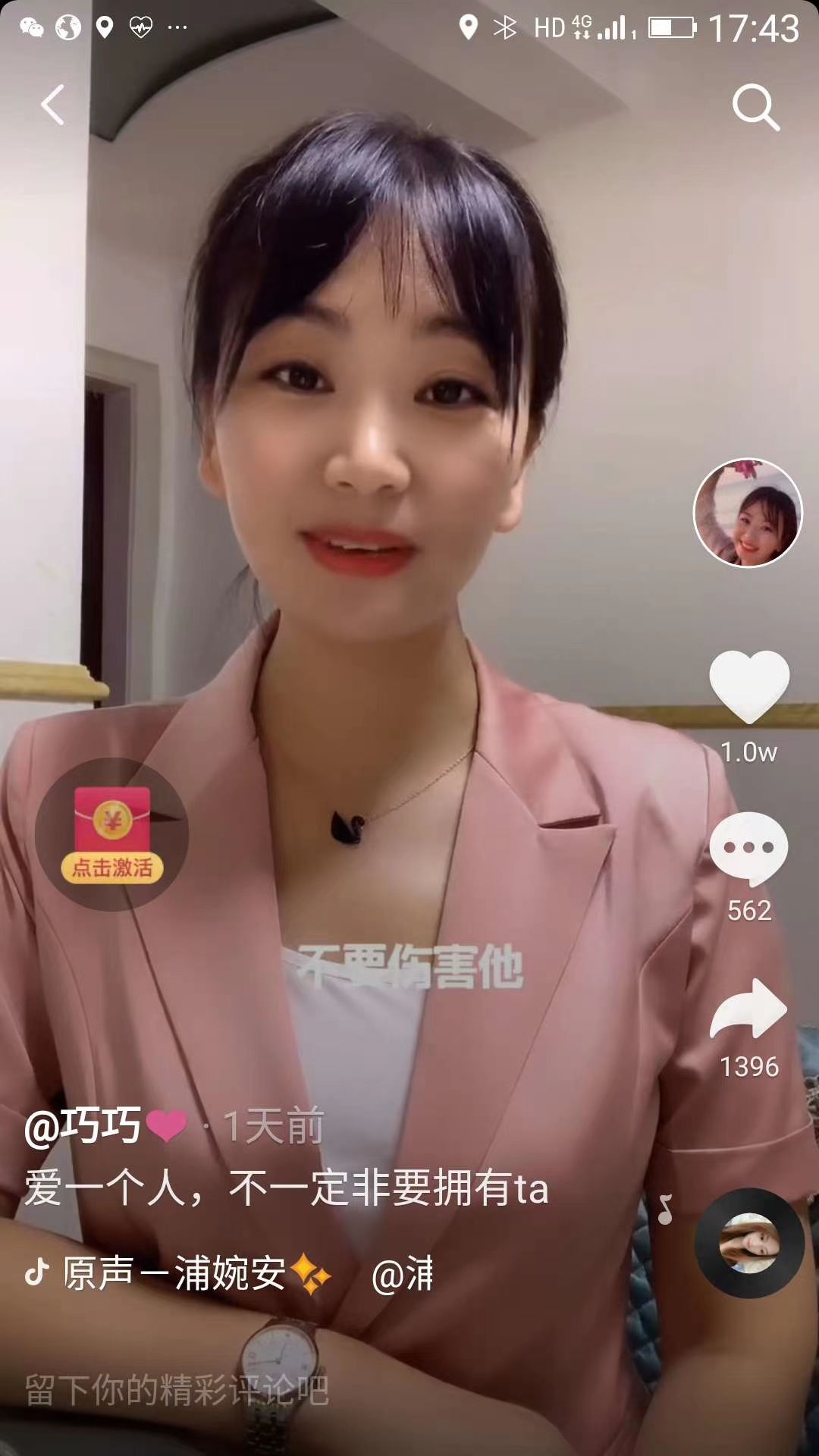The width and height of the screenshot is (819, 1456).
Task: Tap the comment field 留下你的精彩评论吧
Action: coord(177,1390)
